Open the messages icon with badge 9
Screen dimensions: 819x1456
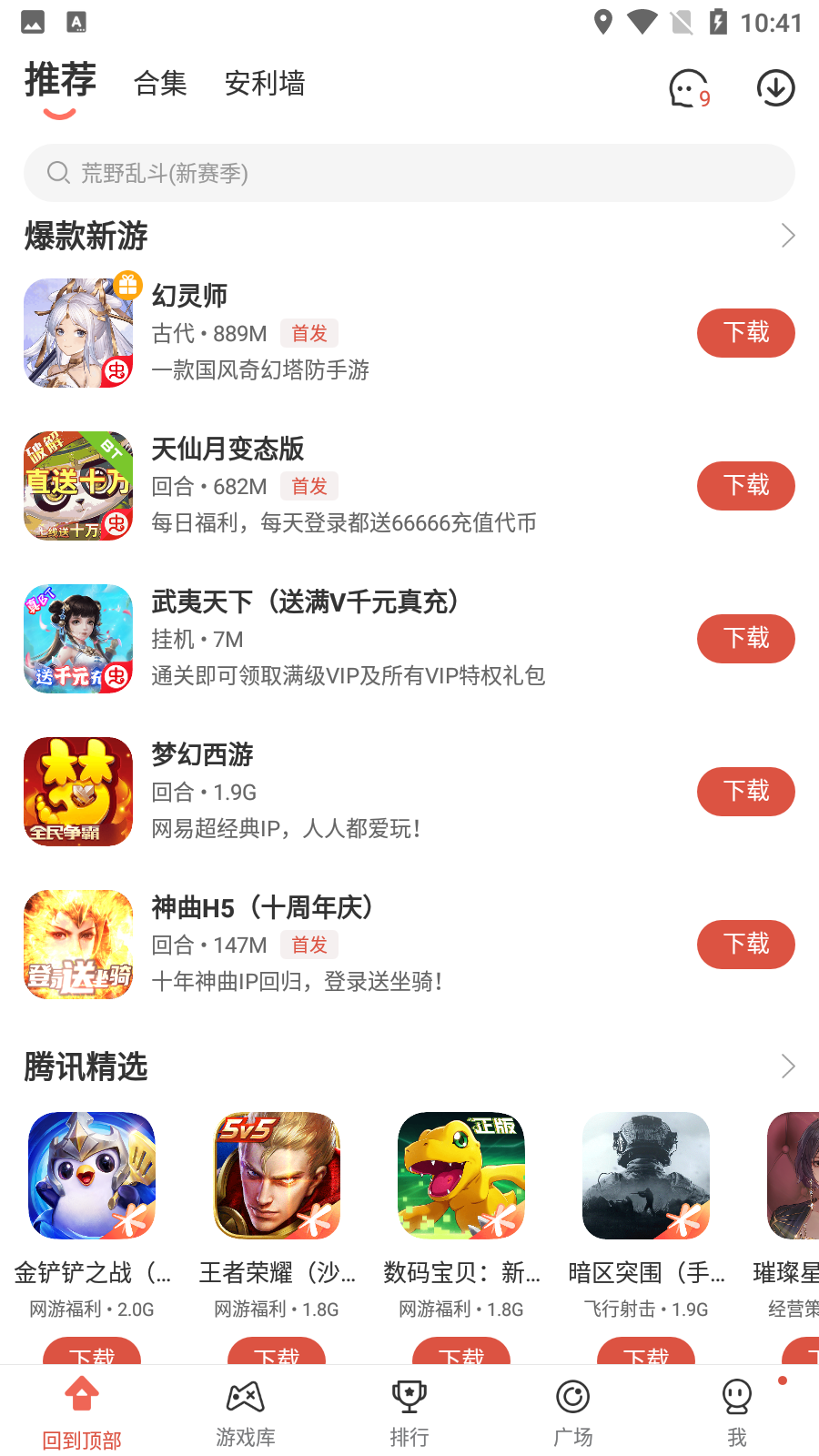coord(688,89)
